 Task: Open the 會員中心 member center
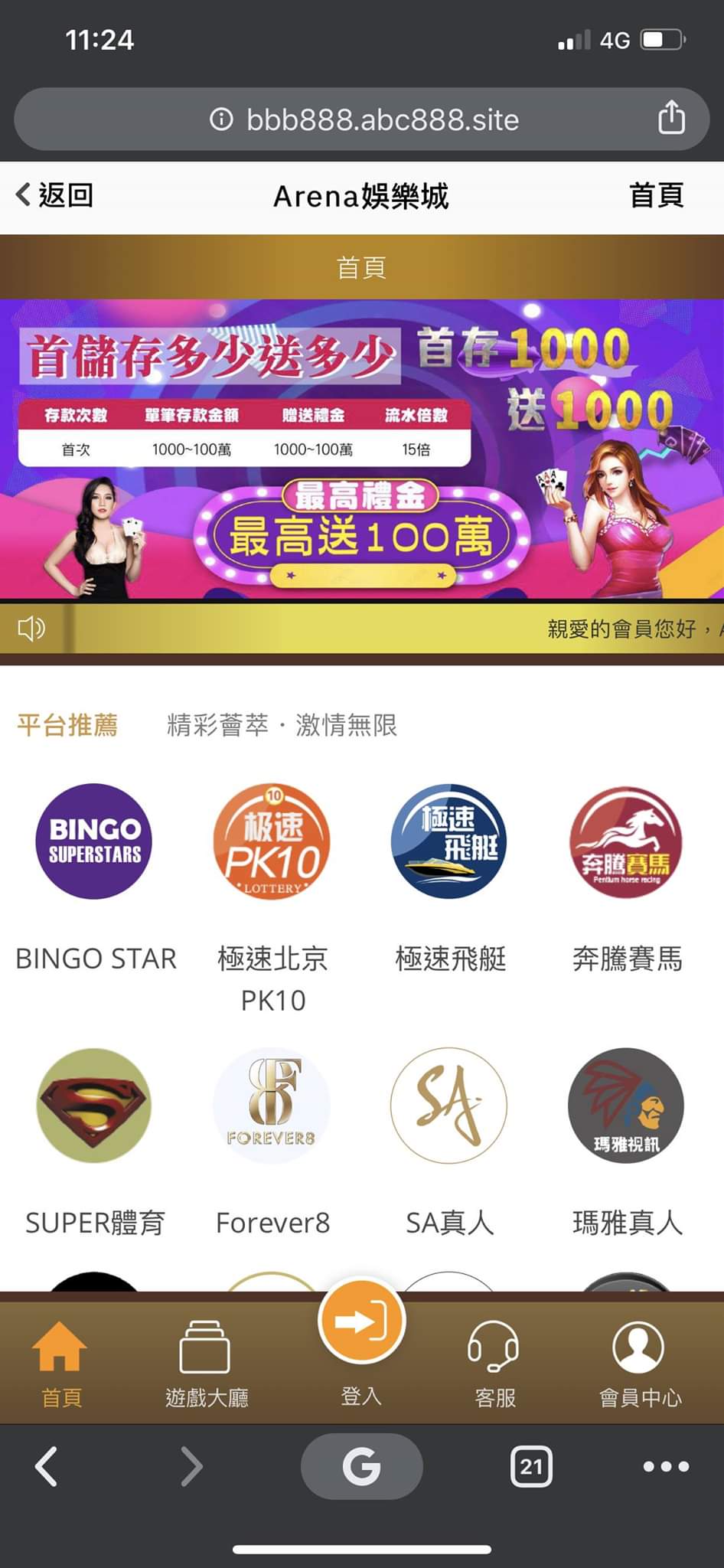639,1364
